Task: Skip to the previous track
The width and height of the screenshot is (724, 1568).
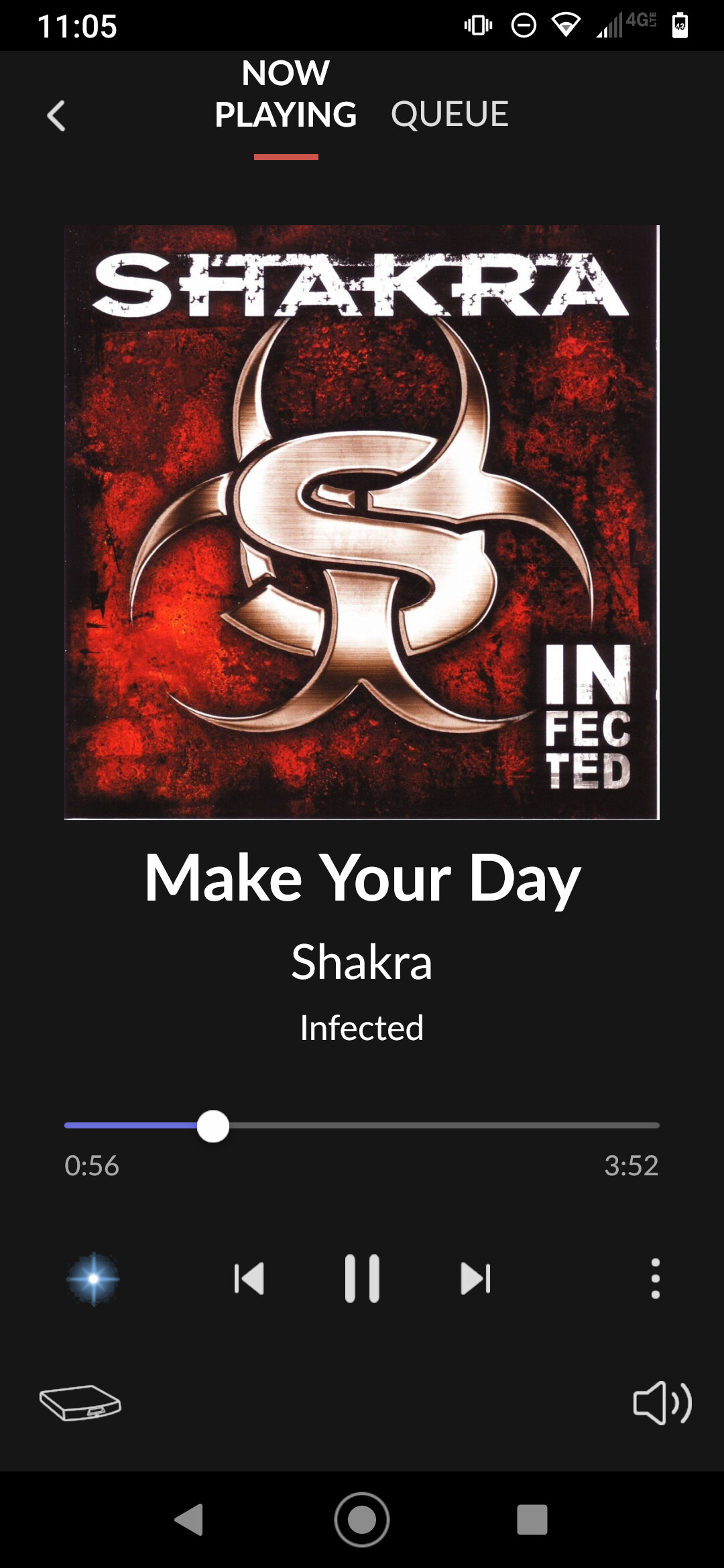Action: pyautogui.click(x=249, y=1279)
